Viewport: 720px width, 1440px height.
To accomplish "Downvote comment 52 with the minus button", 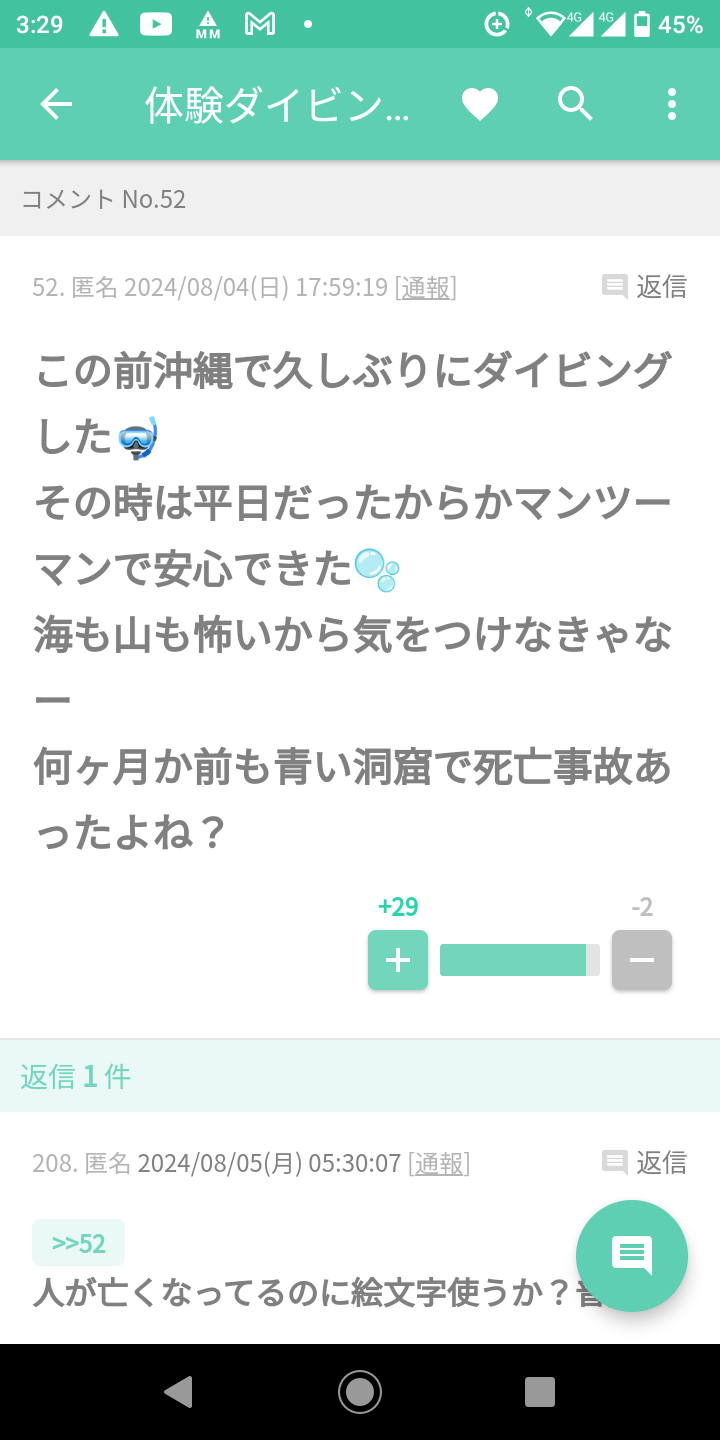I will pyautogui.click(x=642, y=960).
